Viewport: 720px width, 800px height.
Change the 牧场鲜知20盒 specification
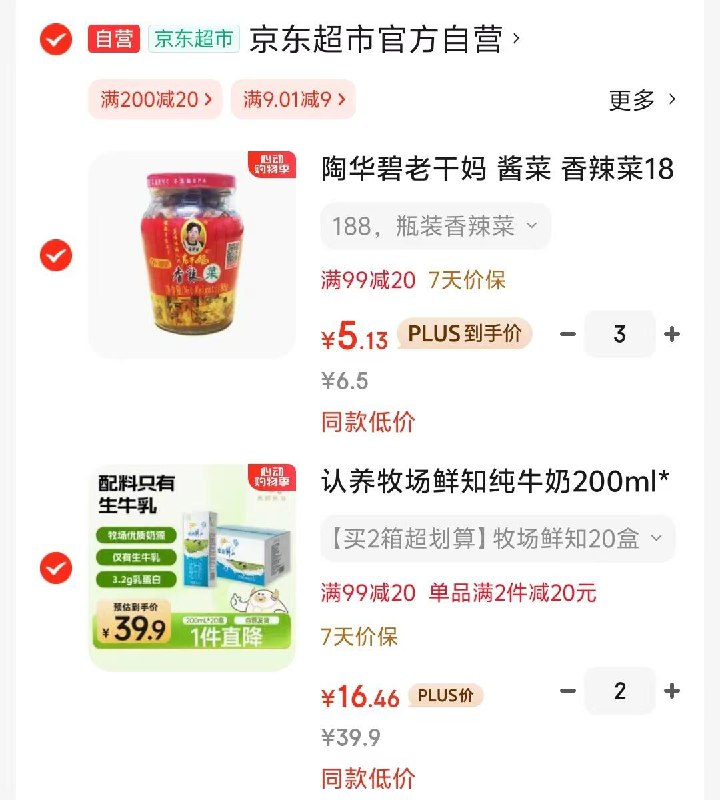(x=497, y=539)
